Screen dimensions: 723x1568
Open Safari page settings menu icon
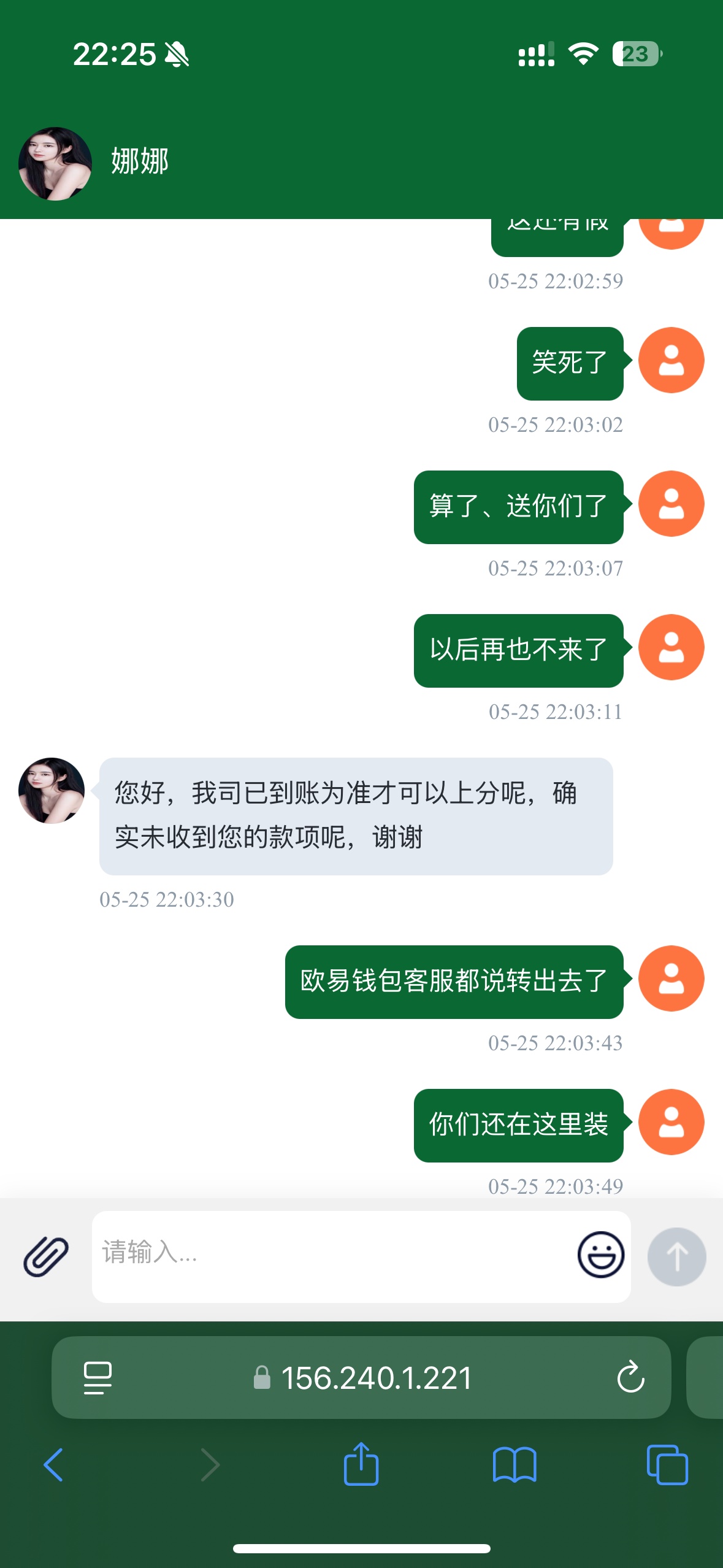click(x=98, y=1378)
